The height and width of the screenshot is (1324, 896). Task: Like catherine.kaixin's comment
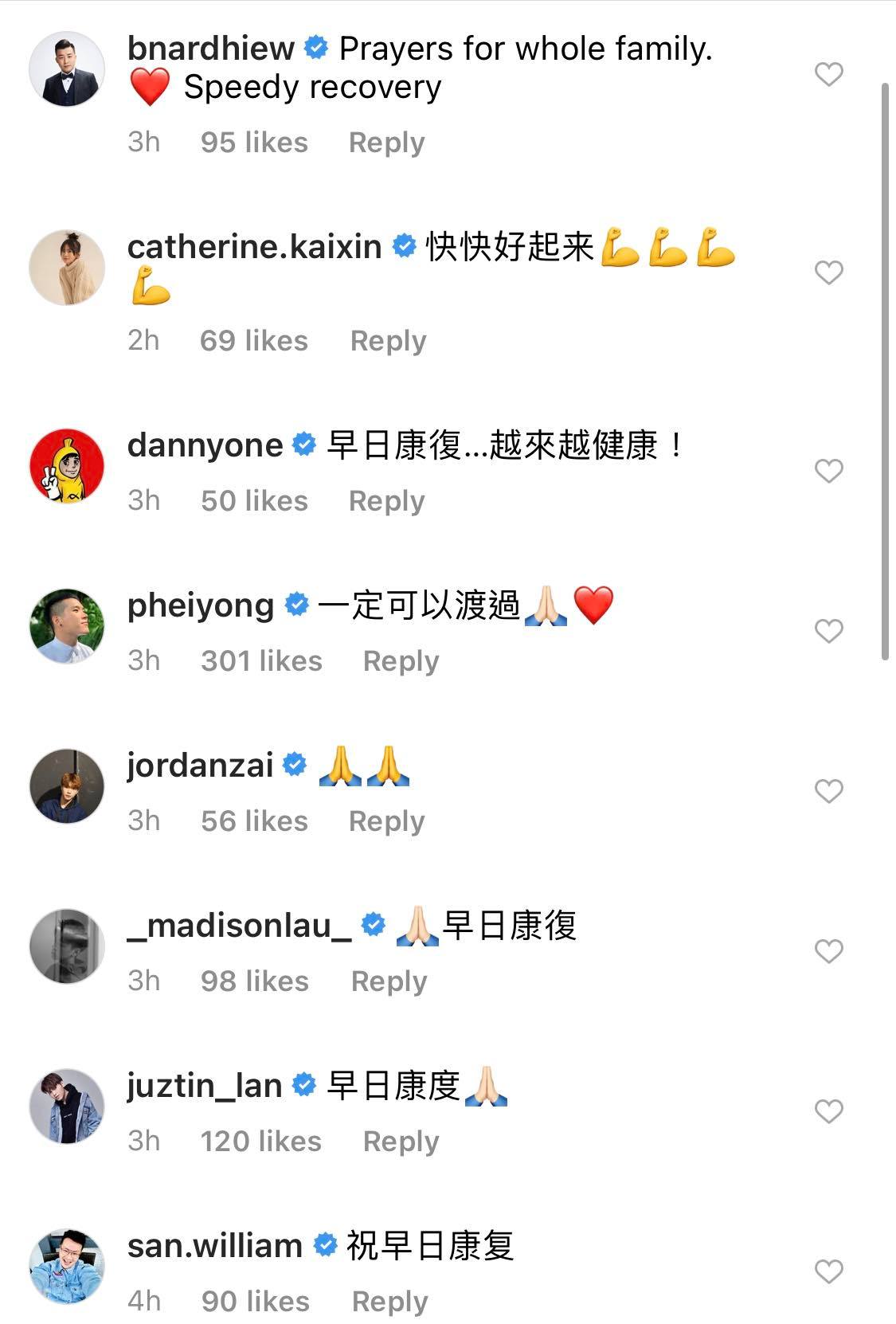coord(828,273)
